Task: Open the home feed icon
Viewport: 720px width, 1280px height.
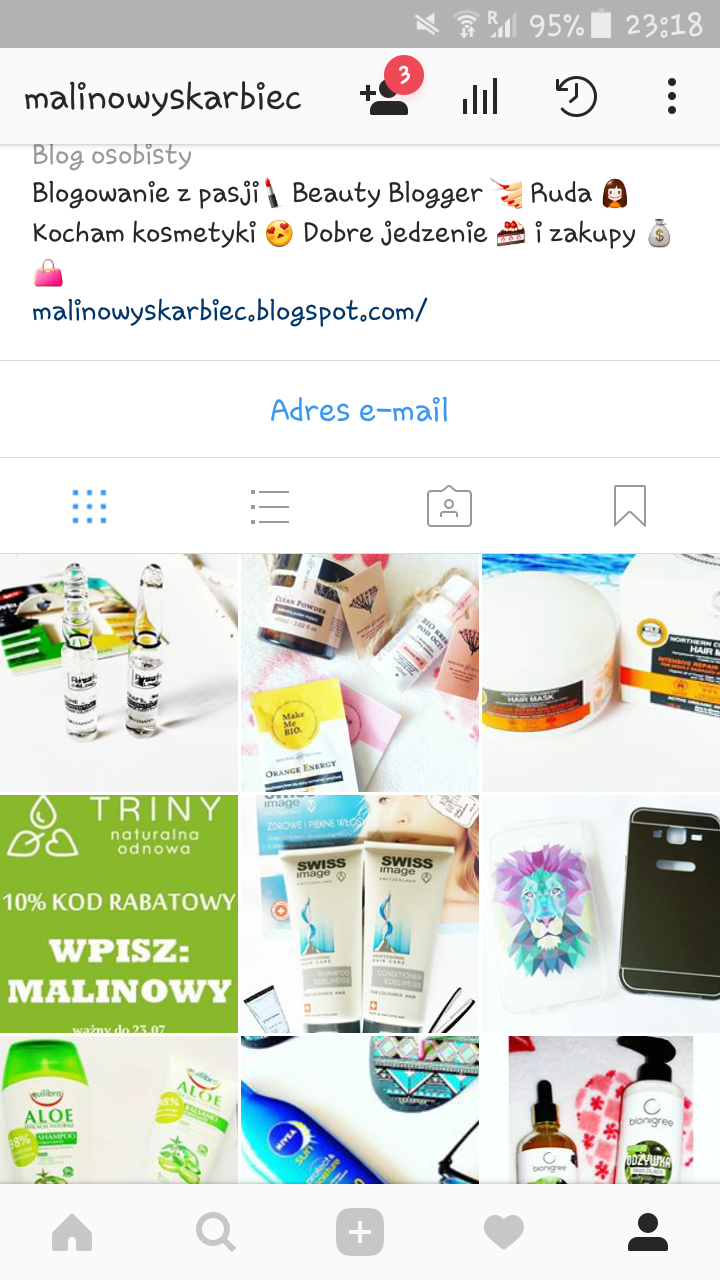Action: click(x=71, y=1232)
